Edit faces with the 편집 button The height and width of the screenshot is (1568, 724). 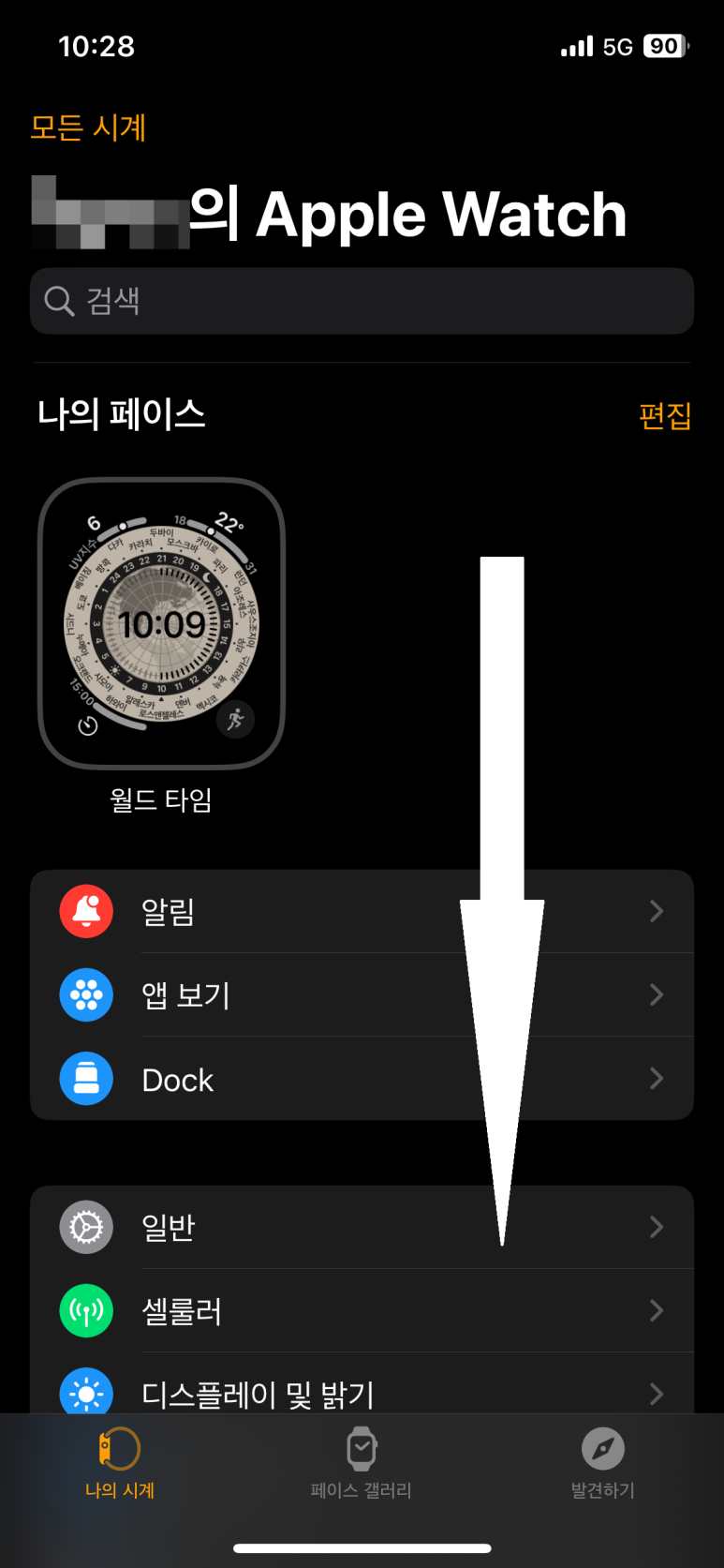point(664,415)
